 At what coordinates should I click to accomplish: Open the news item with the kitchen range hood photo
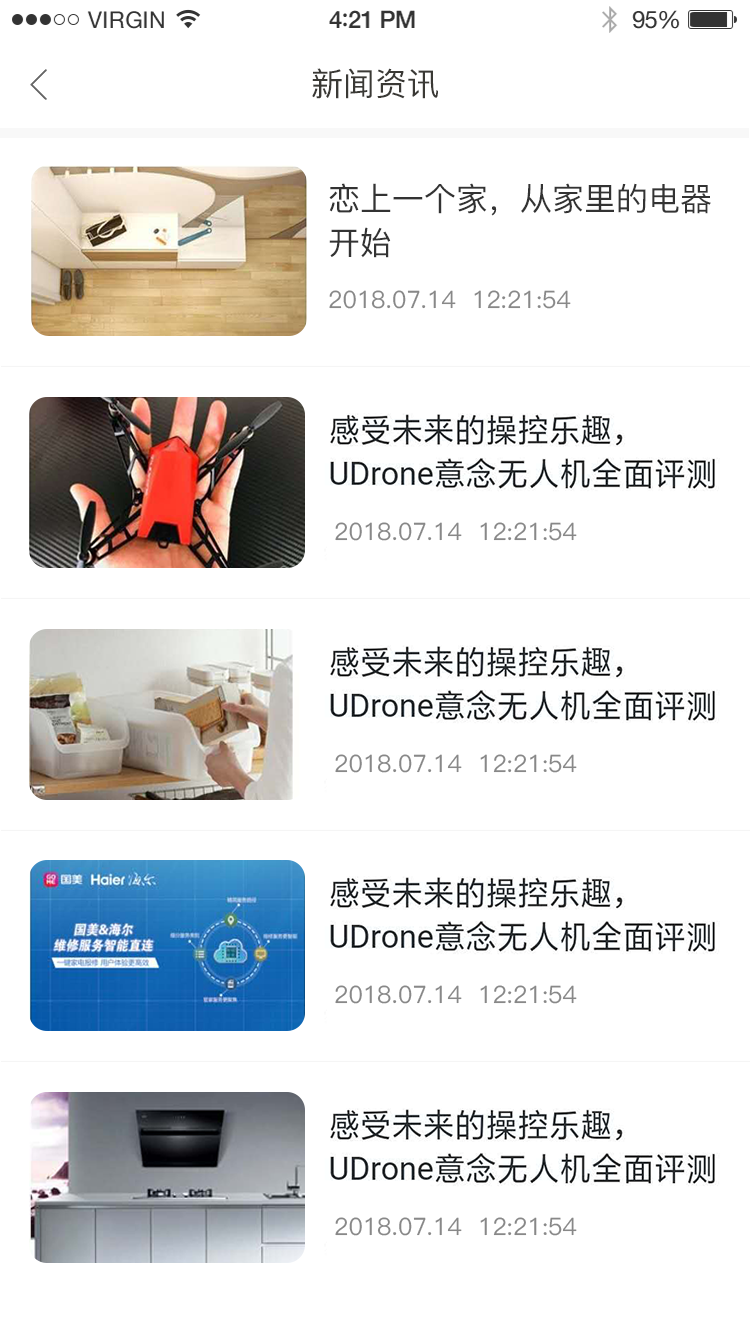(167, 1177)
